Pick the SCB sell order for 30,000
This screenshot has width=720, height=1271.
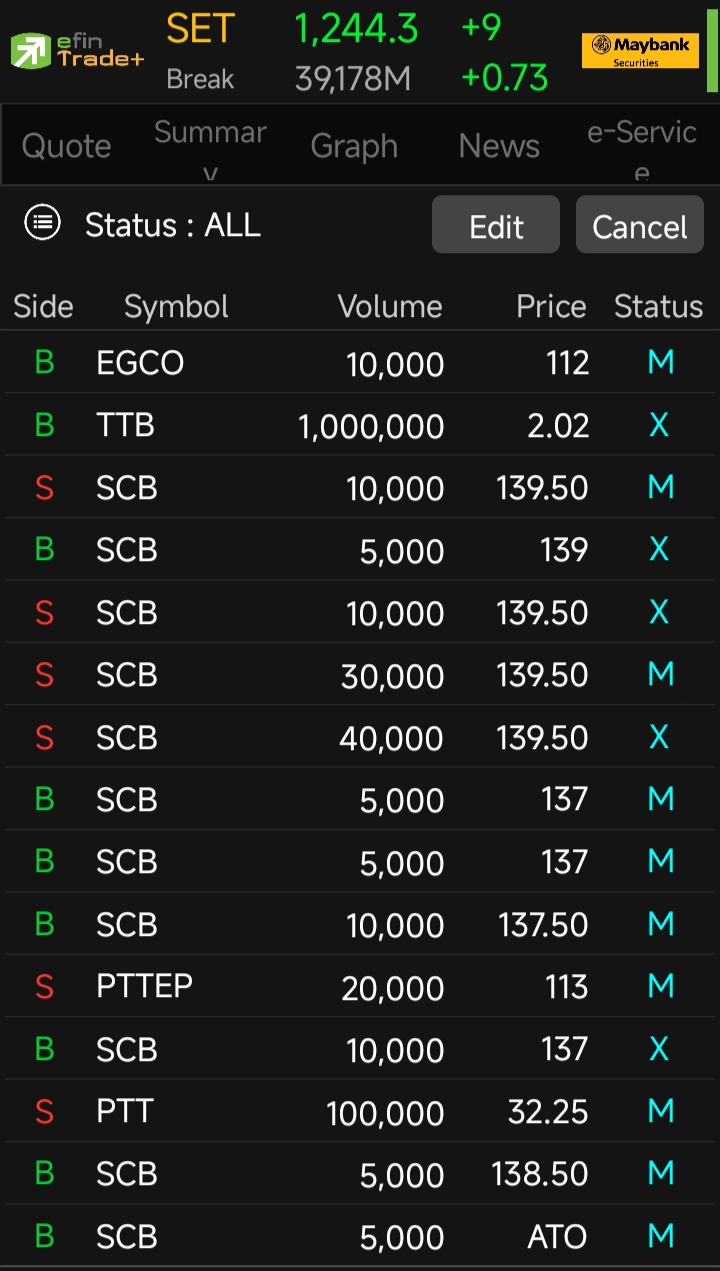click(360, 675)
